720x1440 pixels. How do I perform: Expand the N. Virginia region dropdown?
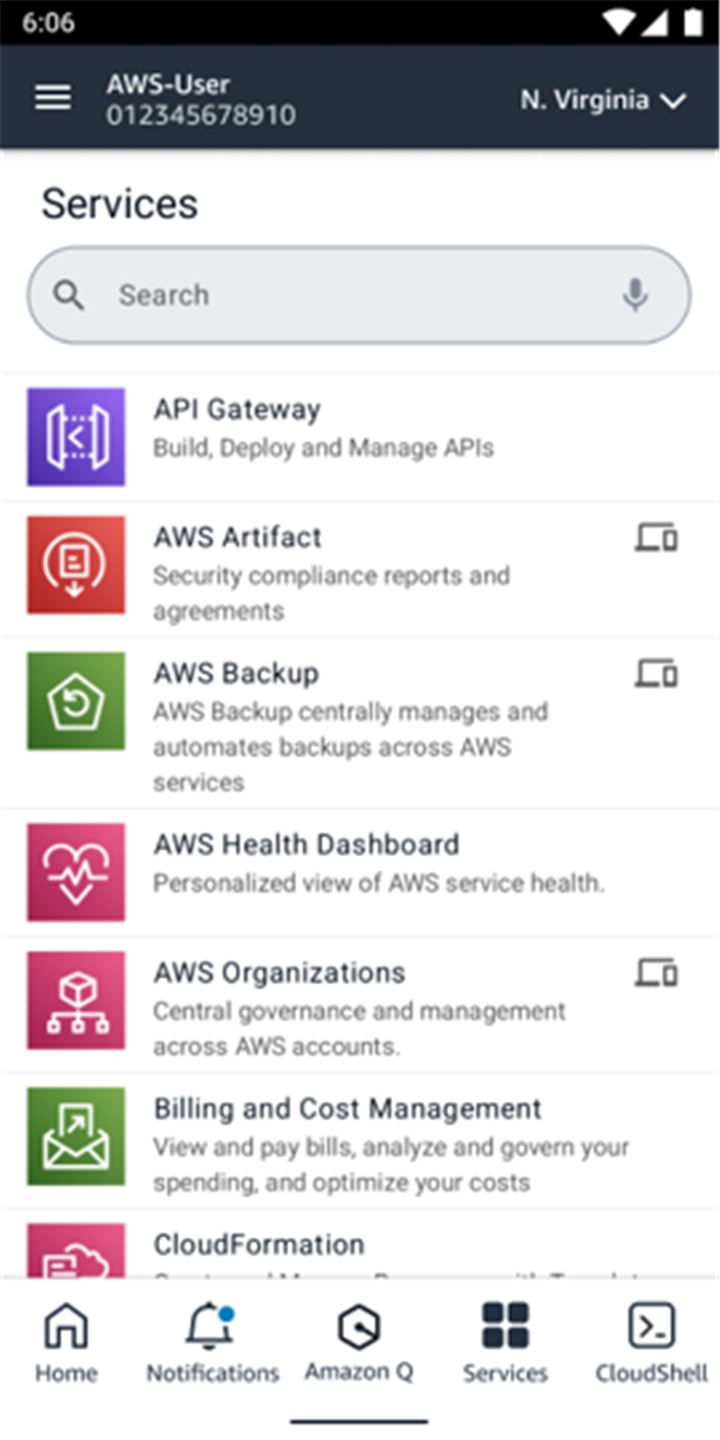pos(603,100)
